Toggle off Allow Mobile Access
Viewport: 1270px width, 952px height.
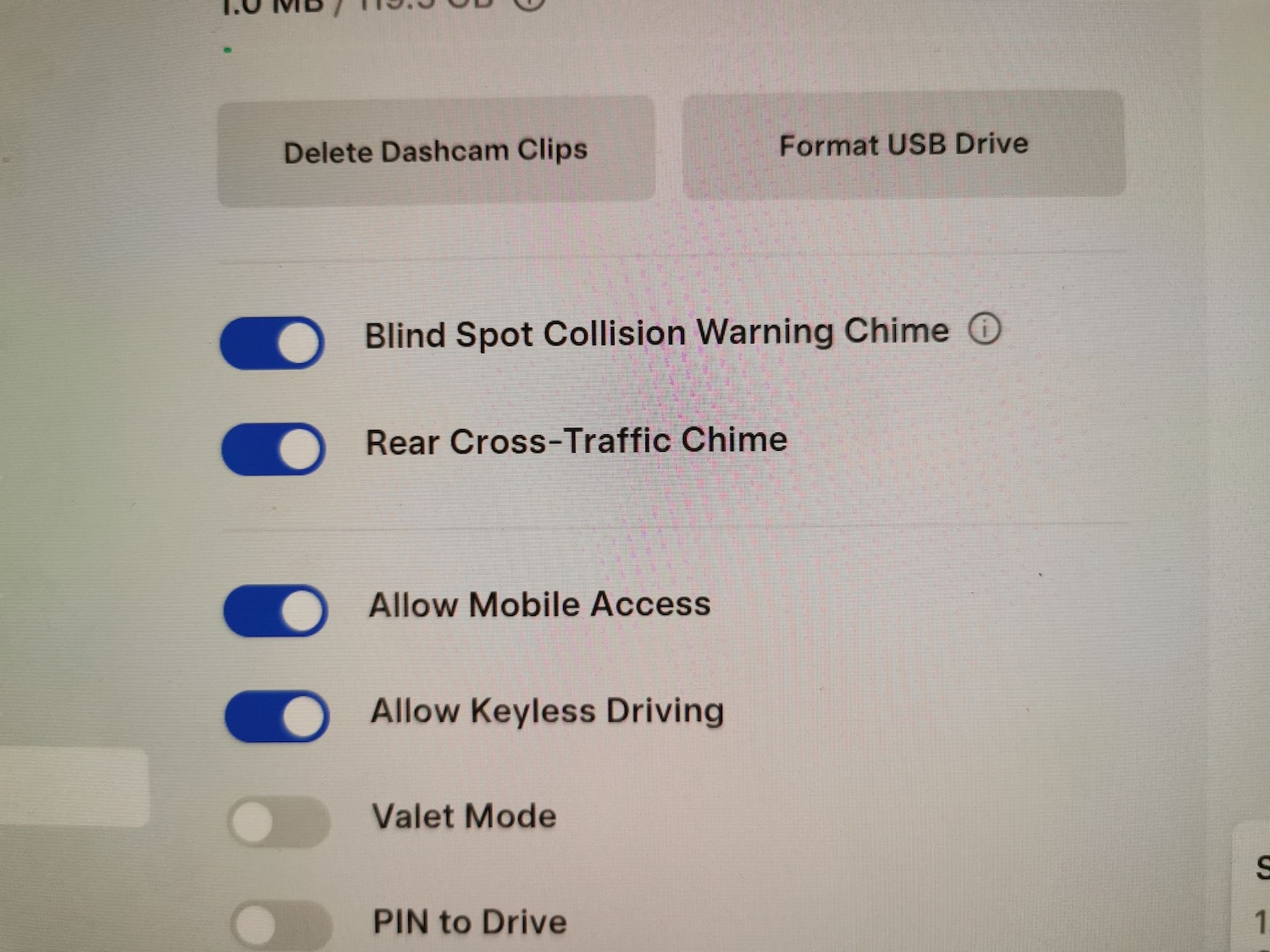coord(275,610)
